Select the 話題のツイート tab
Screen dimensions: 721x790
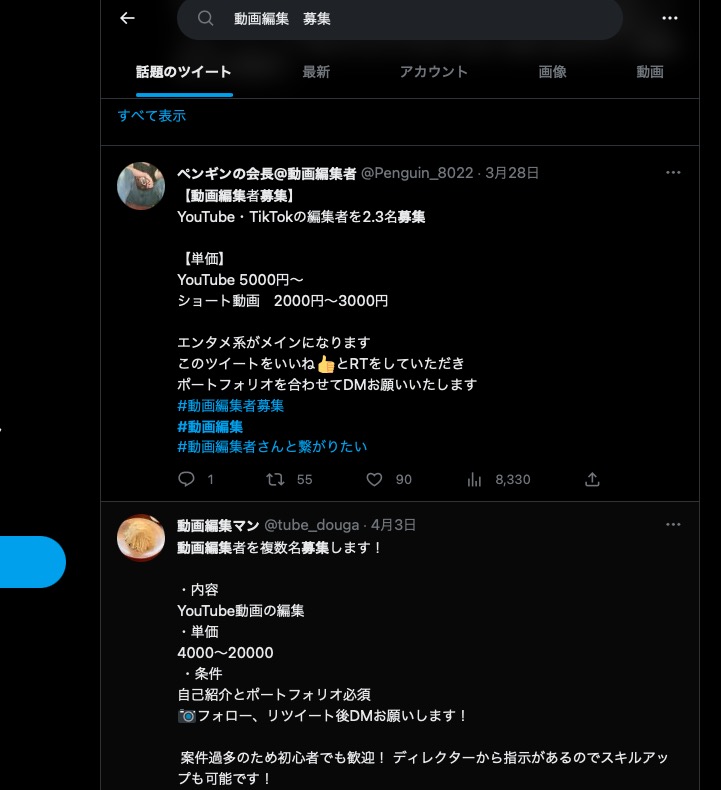pos(184,72)
